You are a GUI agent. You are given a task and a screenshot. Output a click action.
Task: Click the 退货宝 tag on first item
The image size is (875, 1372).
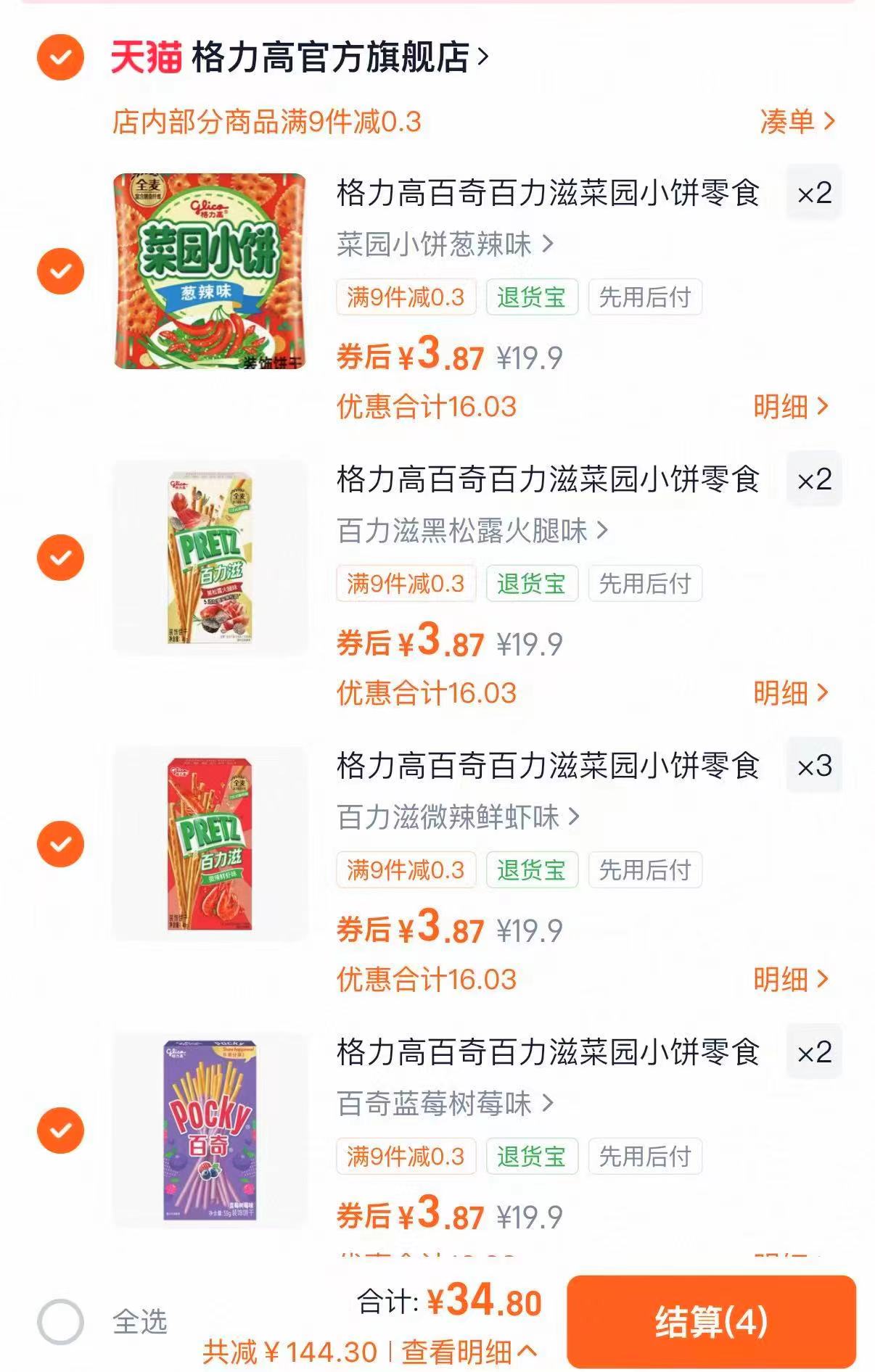pos(533,296)
